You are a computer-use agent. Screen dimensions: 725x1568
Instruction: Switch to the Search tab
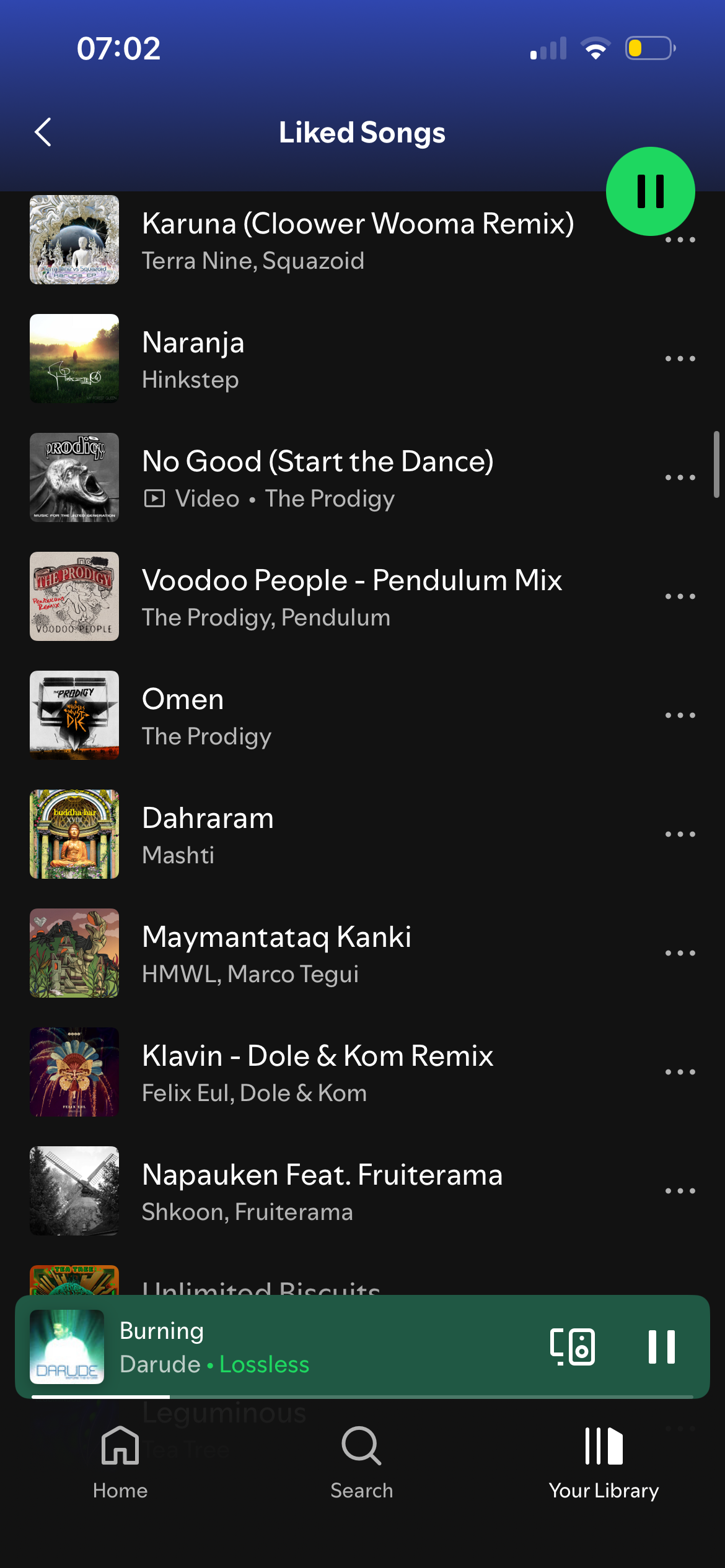coord(362,1463)
